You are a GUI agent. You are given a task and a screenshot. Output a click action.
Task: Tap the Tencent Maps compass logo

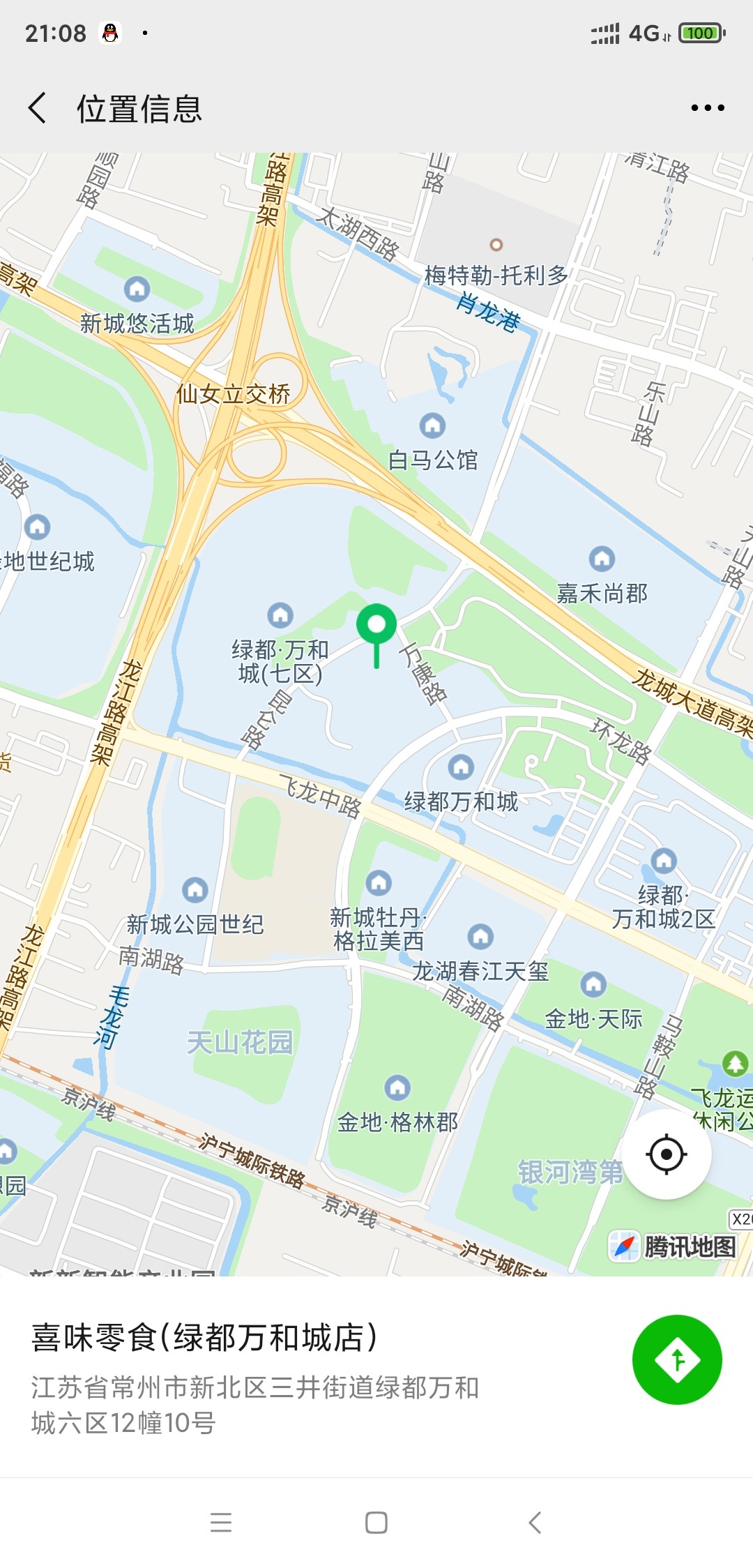click(625, 1246)
